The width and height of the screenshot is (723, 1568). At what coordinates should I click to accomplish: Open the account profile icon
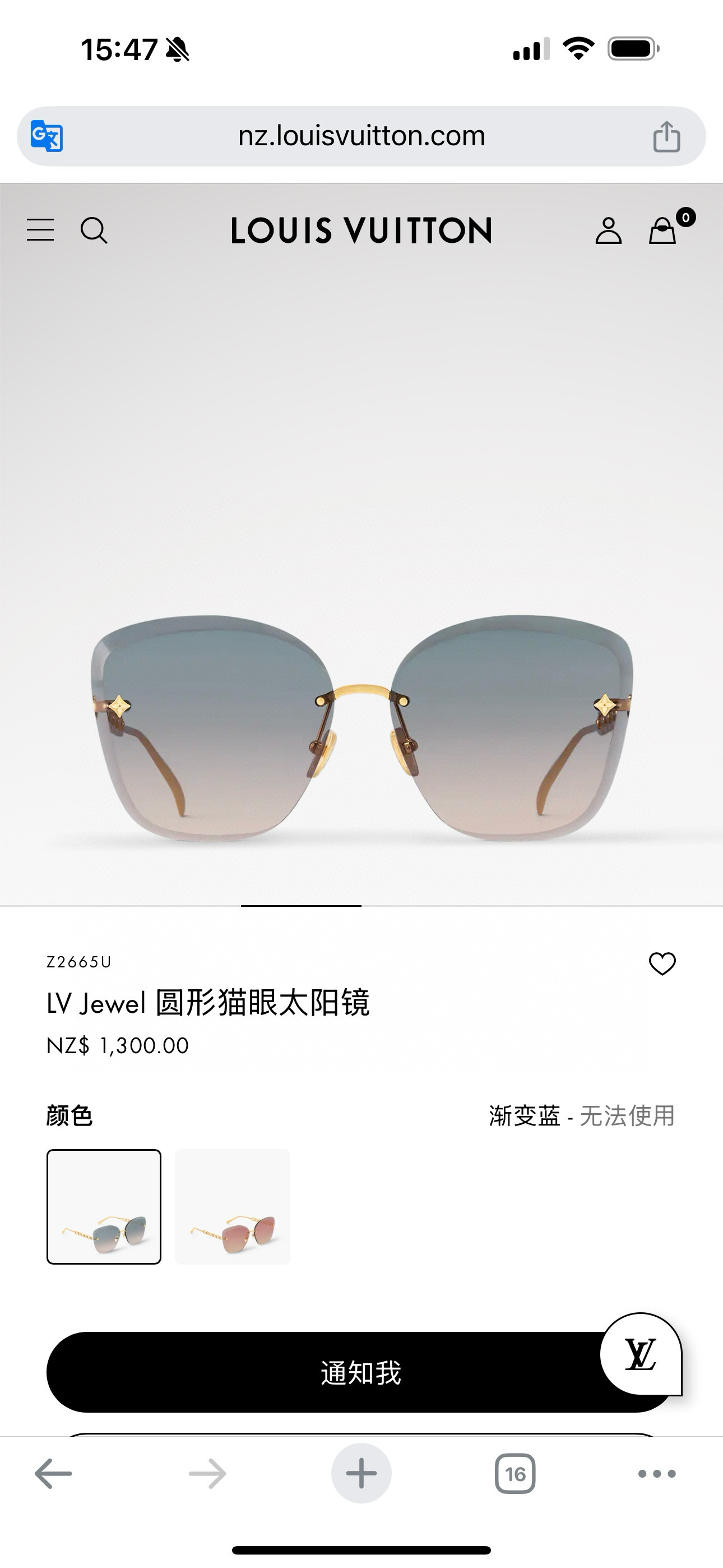click(608, 231)
